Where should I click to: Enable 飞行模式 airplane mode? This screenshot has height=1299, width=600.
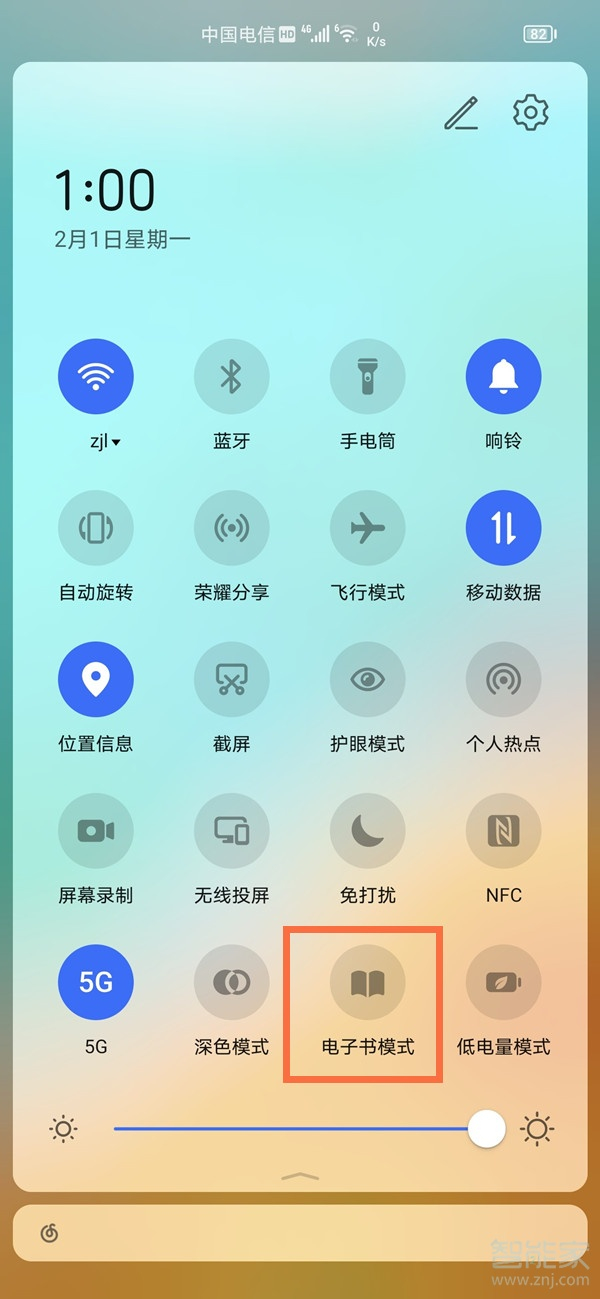point(368,529)
